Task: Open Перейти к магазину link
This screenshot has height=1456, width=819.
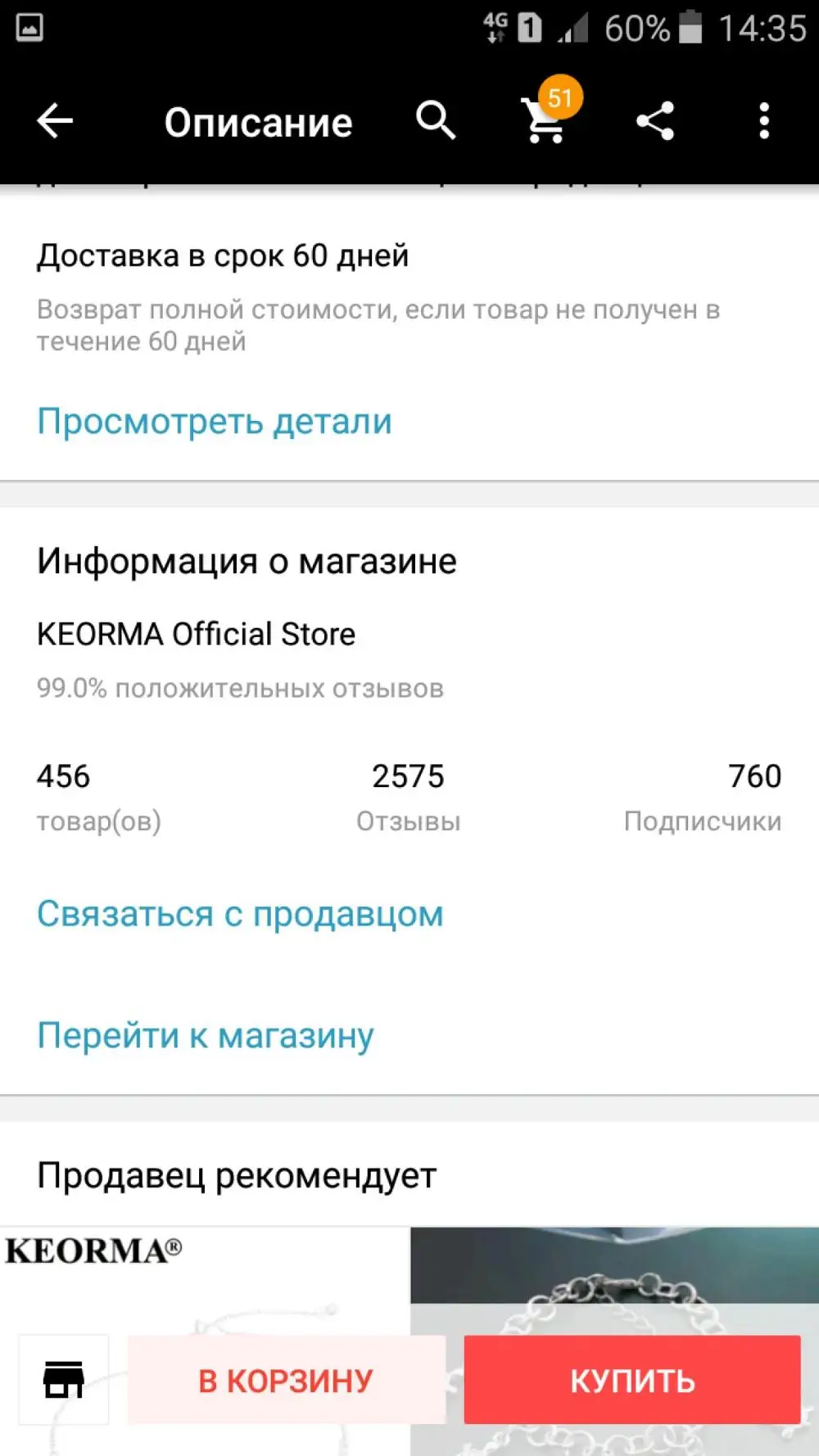Action: [206, 1036]
